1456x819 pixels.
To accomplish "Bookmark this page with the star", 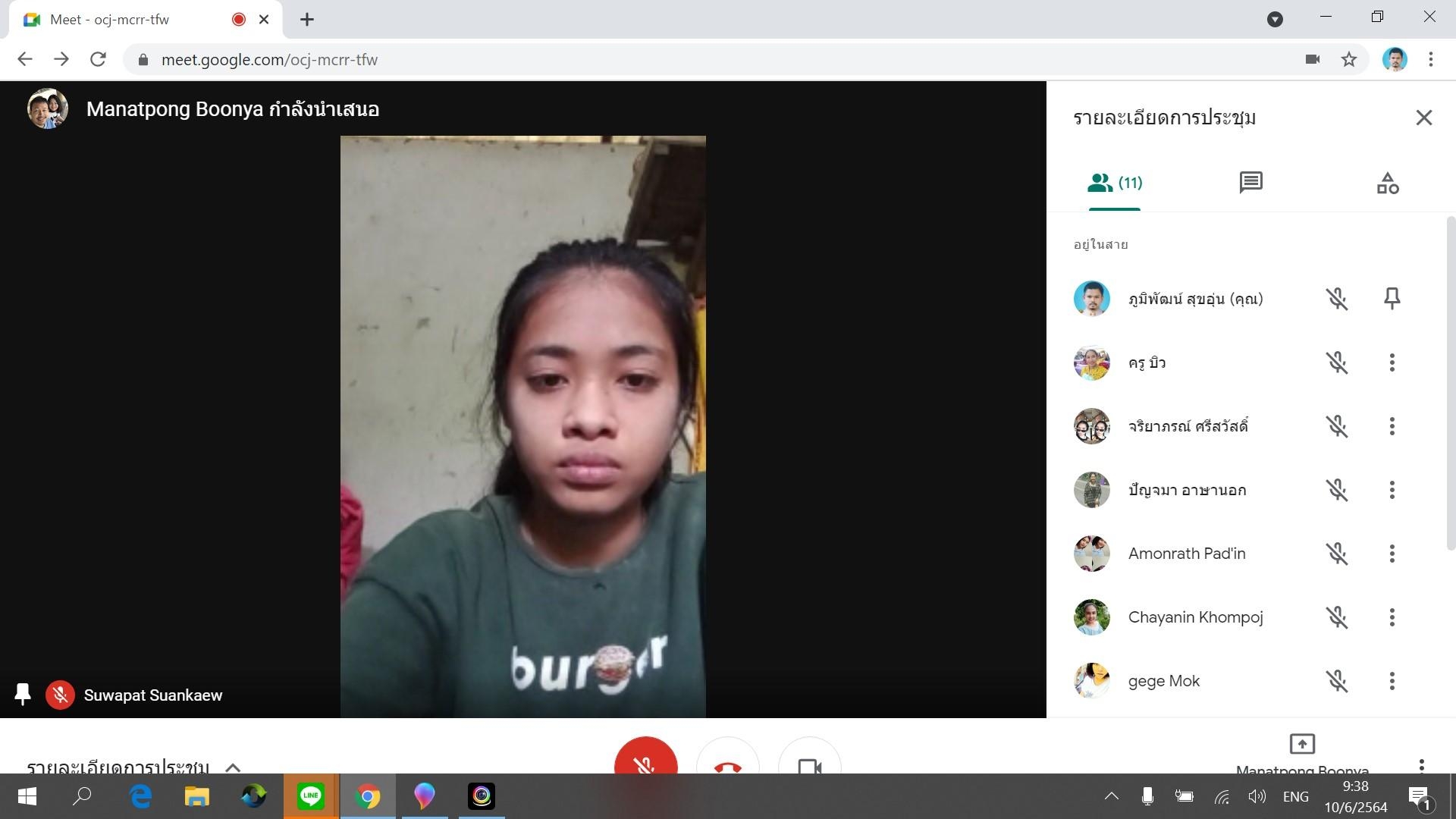I will pyautogui.click(x=1348, y=59).
